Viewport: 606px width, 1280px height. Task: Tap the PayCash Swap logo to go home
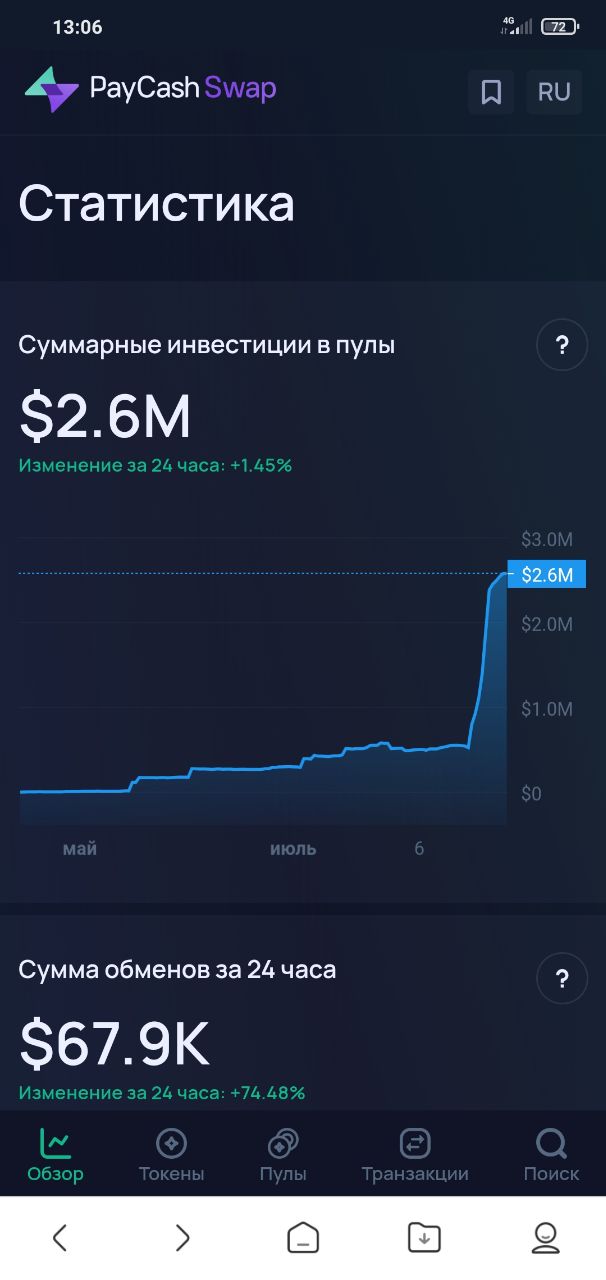pos(151,89)
